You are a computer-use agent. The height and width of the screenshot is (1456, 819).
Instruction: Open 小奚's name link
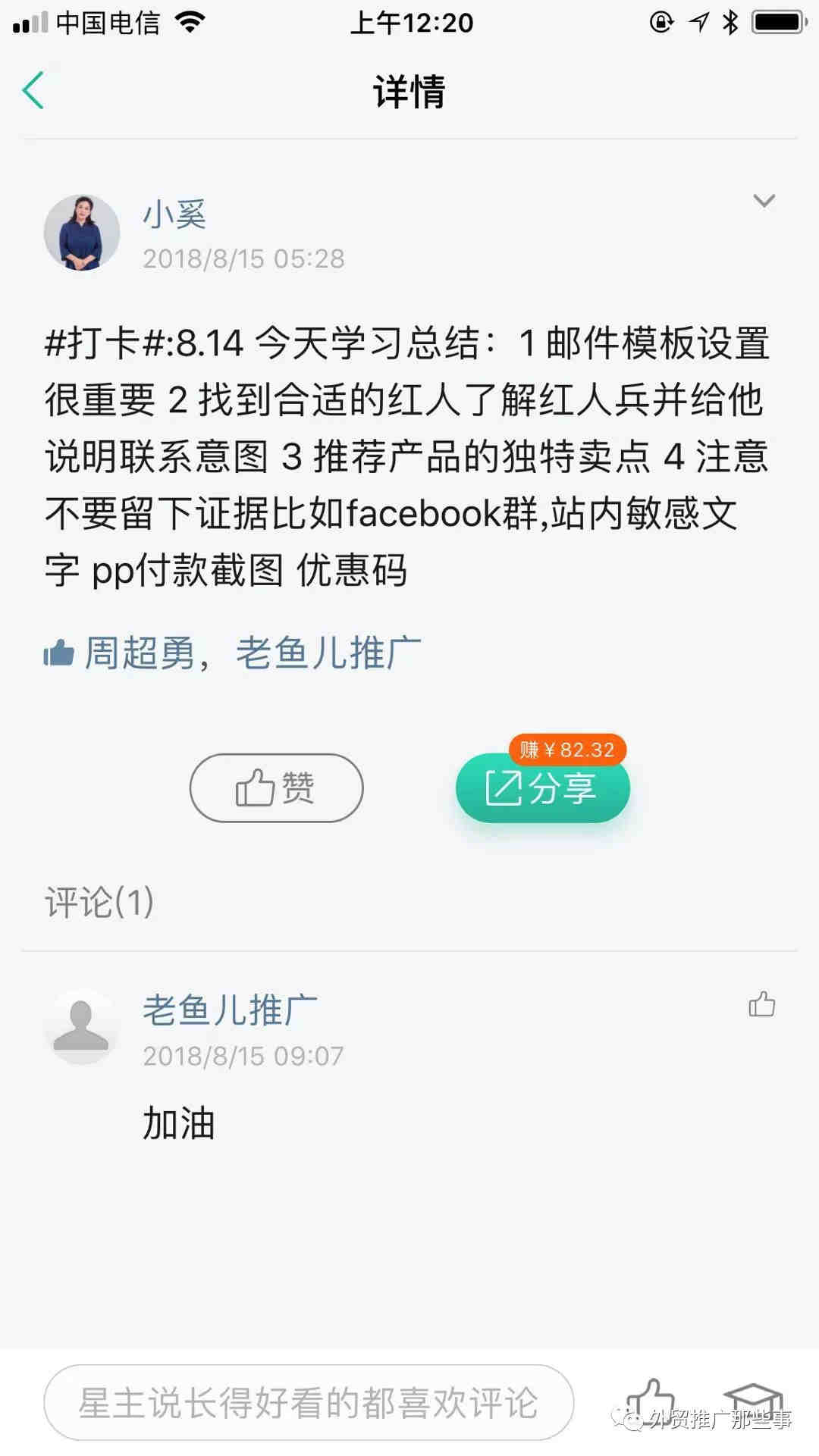(x=174, y=214)
